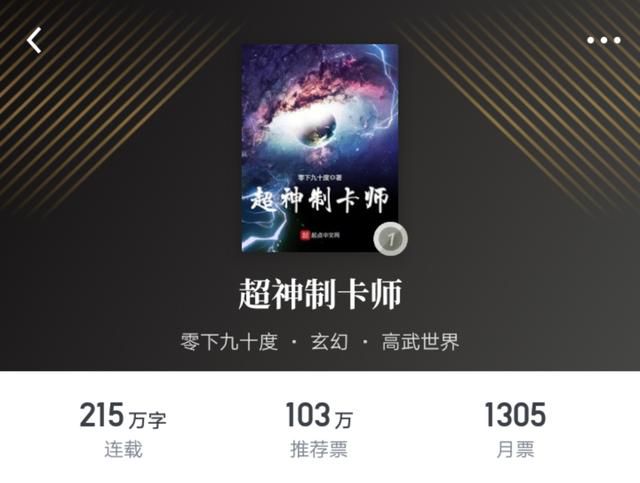
Task: Browse the 玄幻 category
Action: [x=329, y=342]
